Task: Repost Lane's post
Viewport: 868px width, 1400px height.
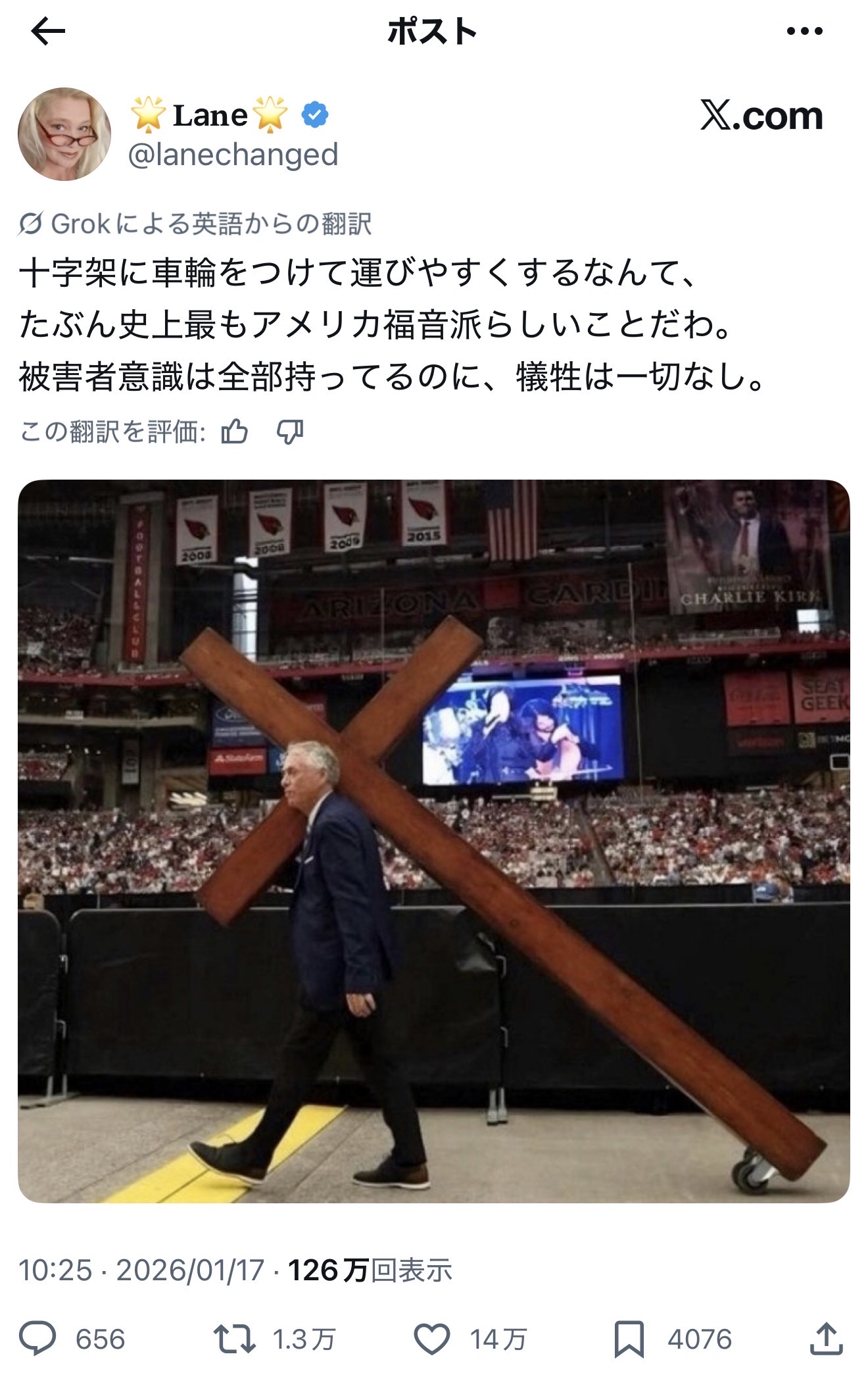Action: [235, 1338]
